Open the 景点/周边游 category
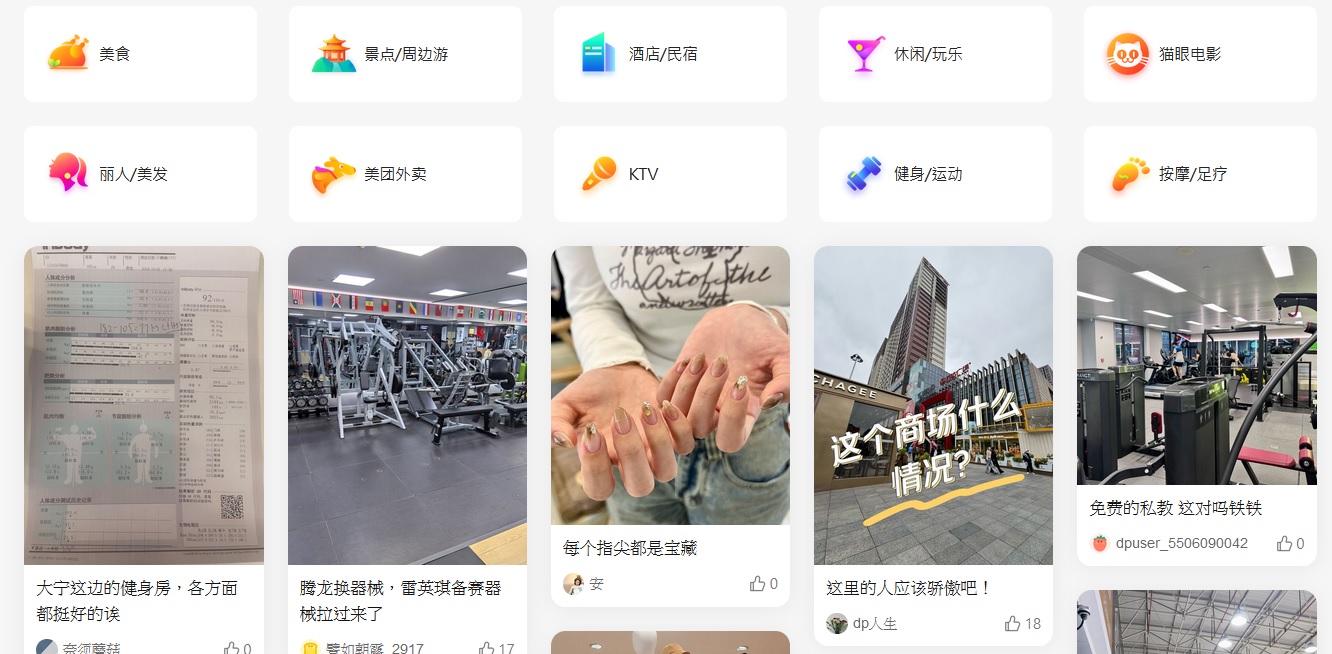The image size is (1332, 654). 405,54
